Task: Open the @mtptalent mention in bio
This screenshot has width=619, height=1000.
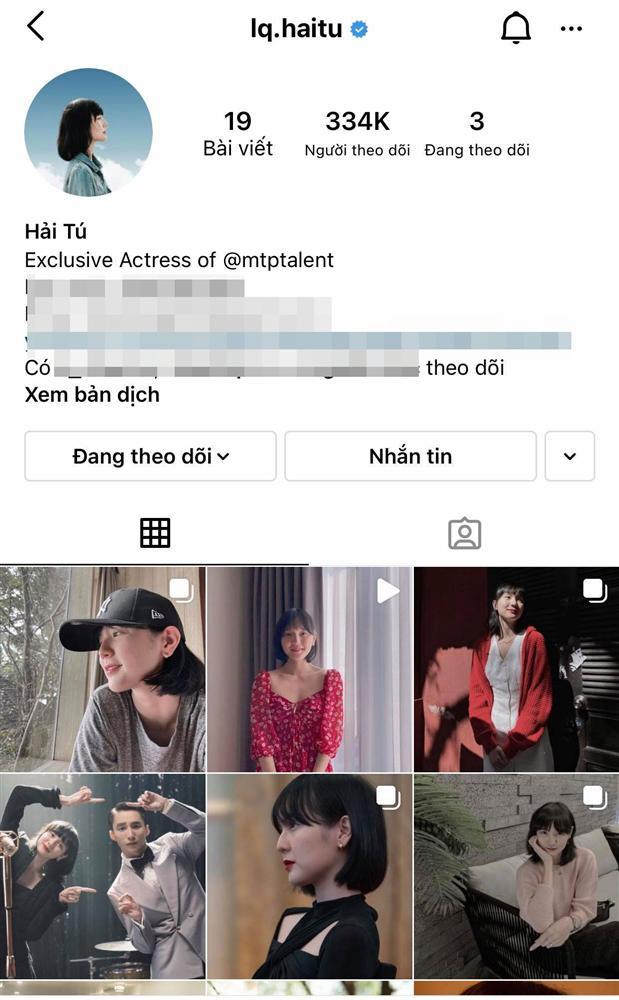Action: (x=278, y=260)
